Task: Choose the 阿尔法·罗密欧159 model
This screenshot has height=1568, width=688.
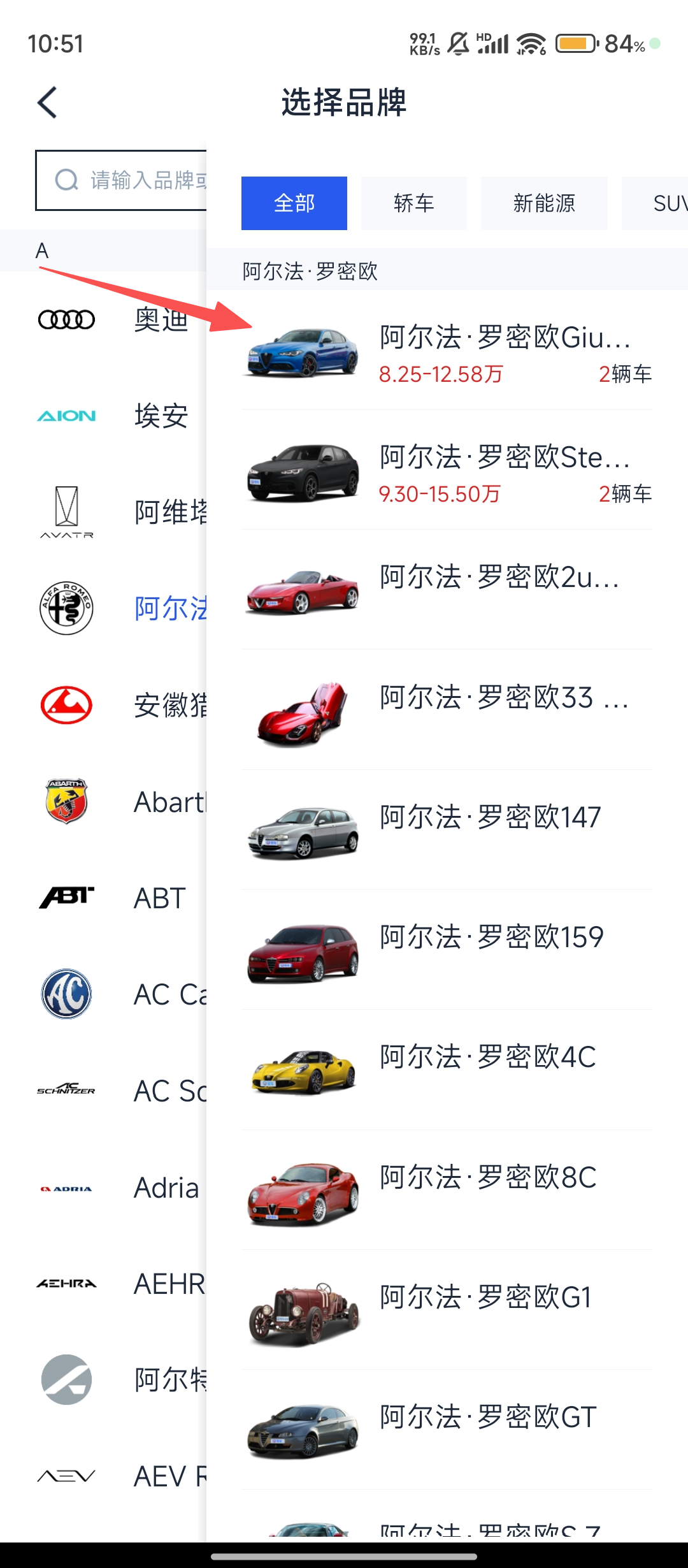Action: pyautogui.click(x=446, y=950)
